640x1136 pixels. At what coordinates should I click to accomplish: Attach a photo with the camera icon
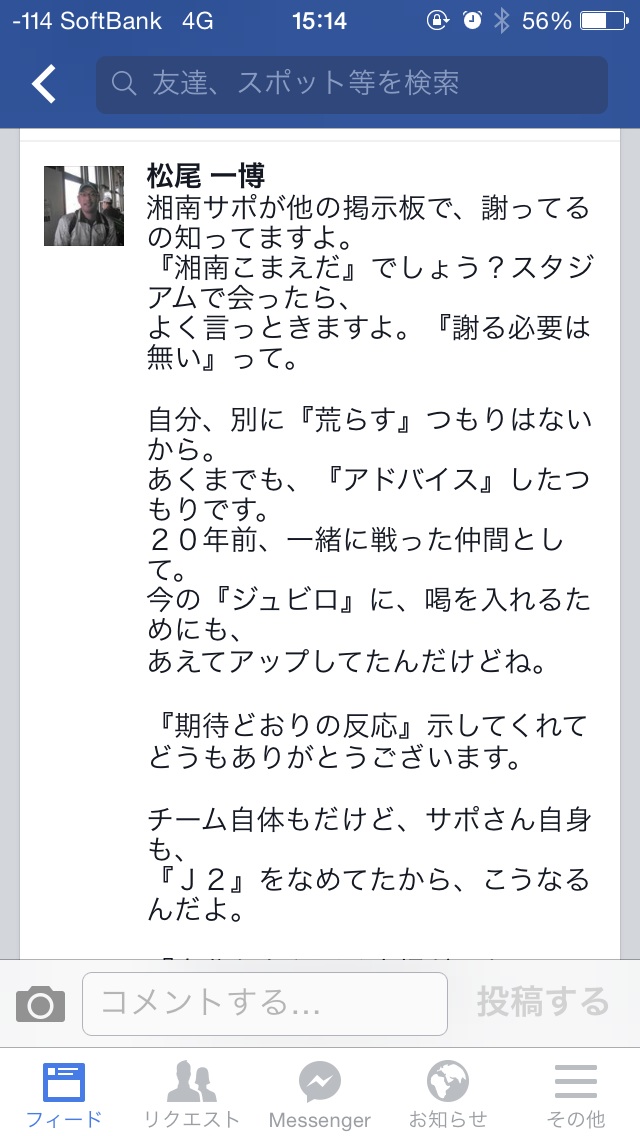(40, 1003)
